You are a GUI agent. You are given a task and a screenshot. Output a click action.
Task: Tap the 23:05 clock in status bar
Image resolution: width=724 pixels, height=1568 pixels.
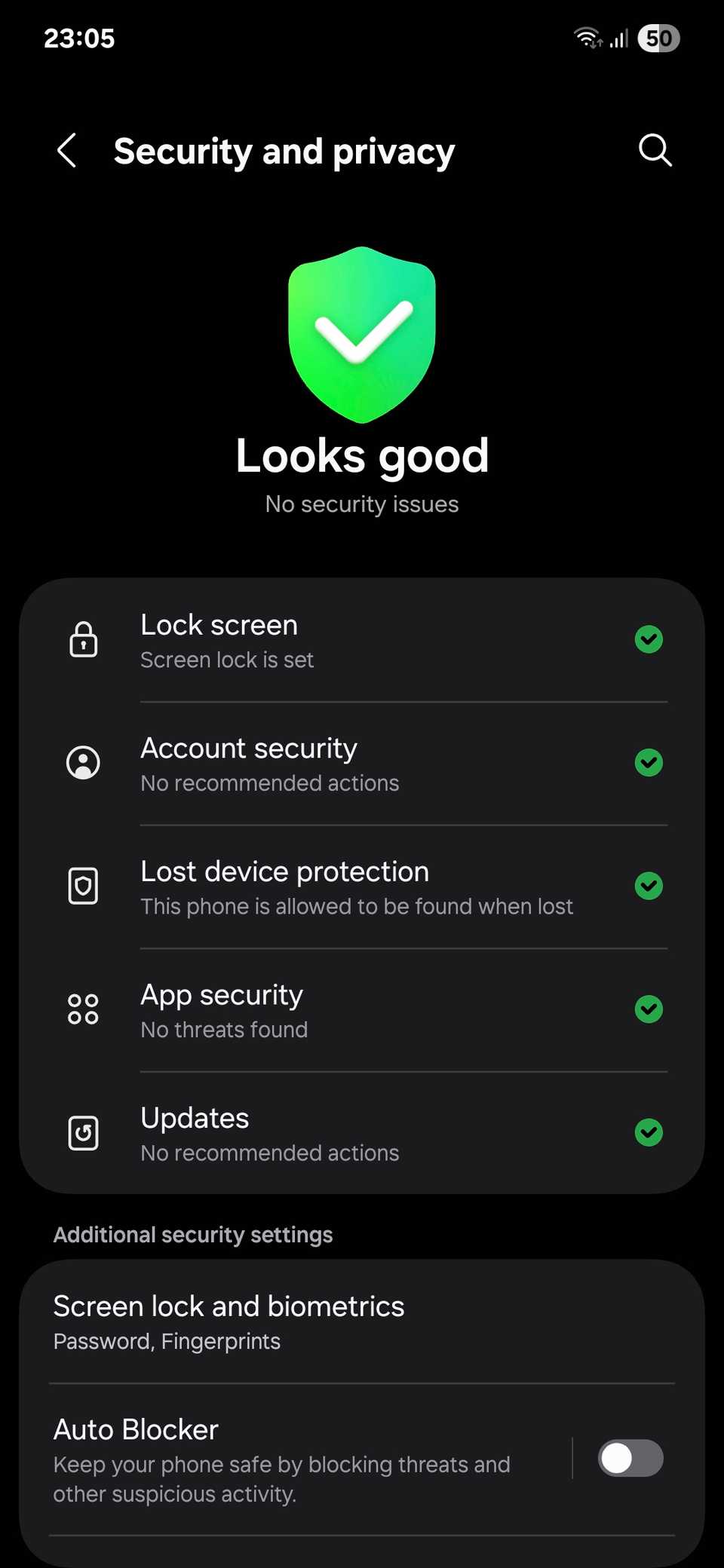click(x=80, y=38)
